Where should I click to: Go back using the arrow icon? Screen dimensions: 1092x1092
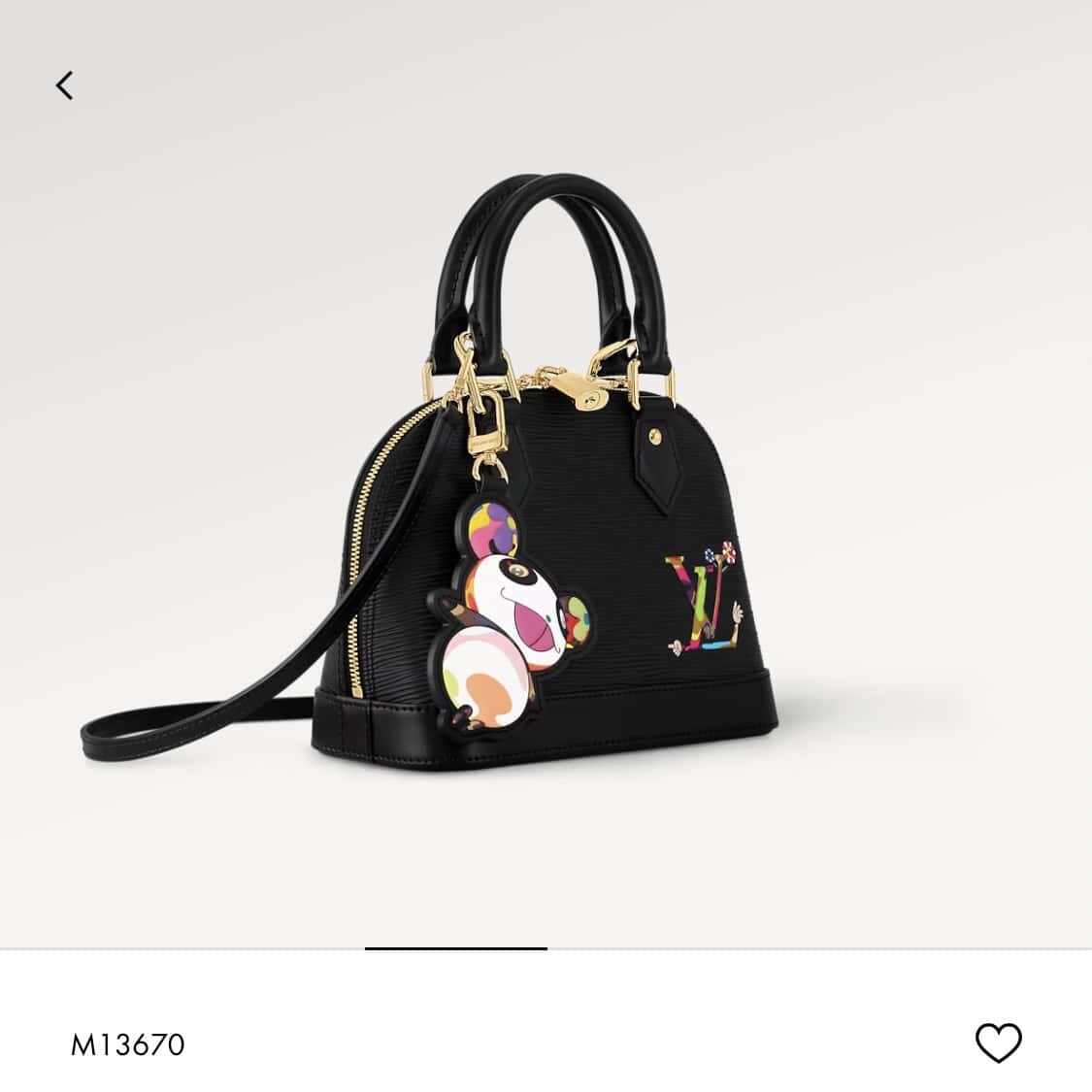pos(64,85)
